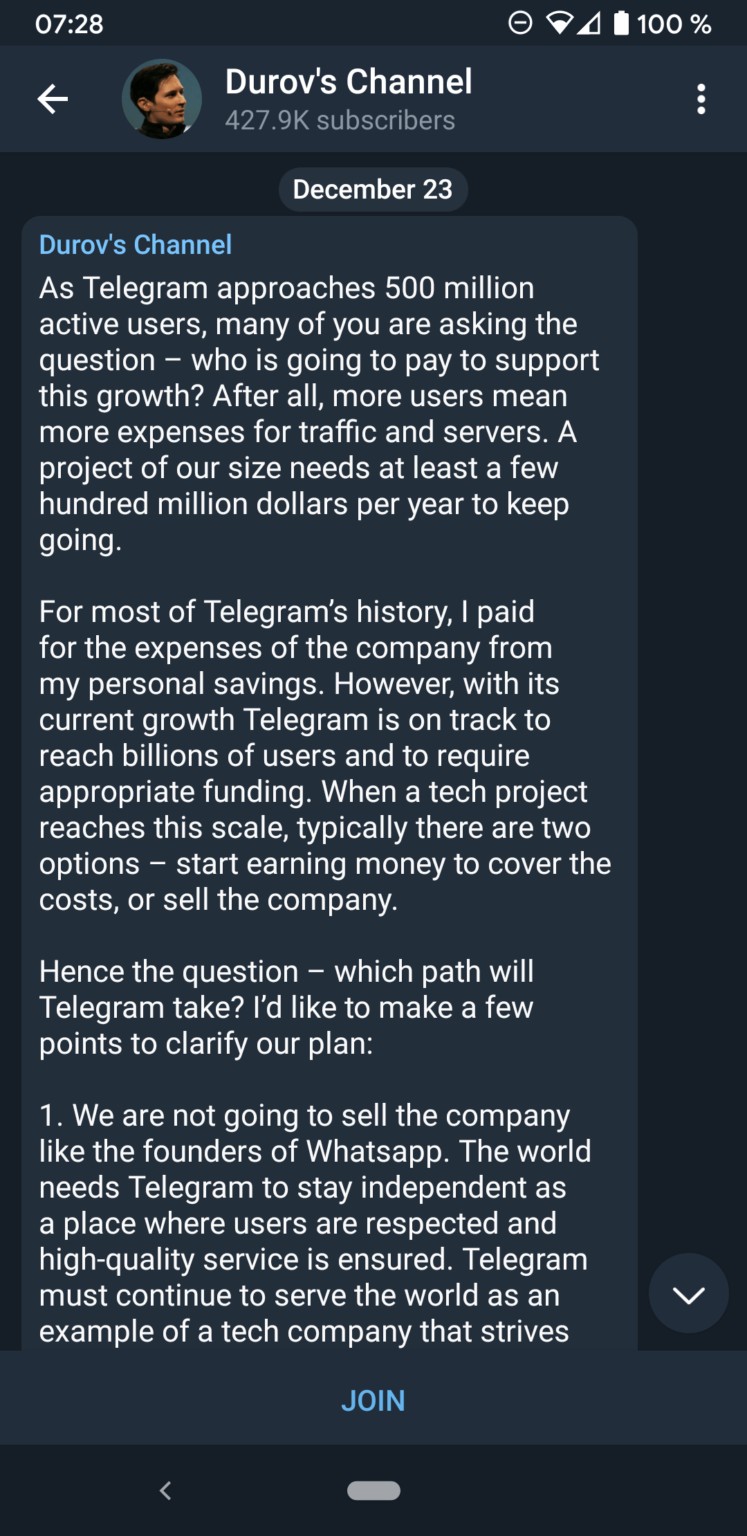747x1536 pixels.
Task: Open Durov's Channel profile picture
Action: (x=162, y=99)
